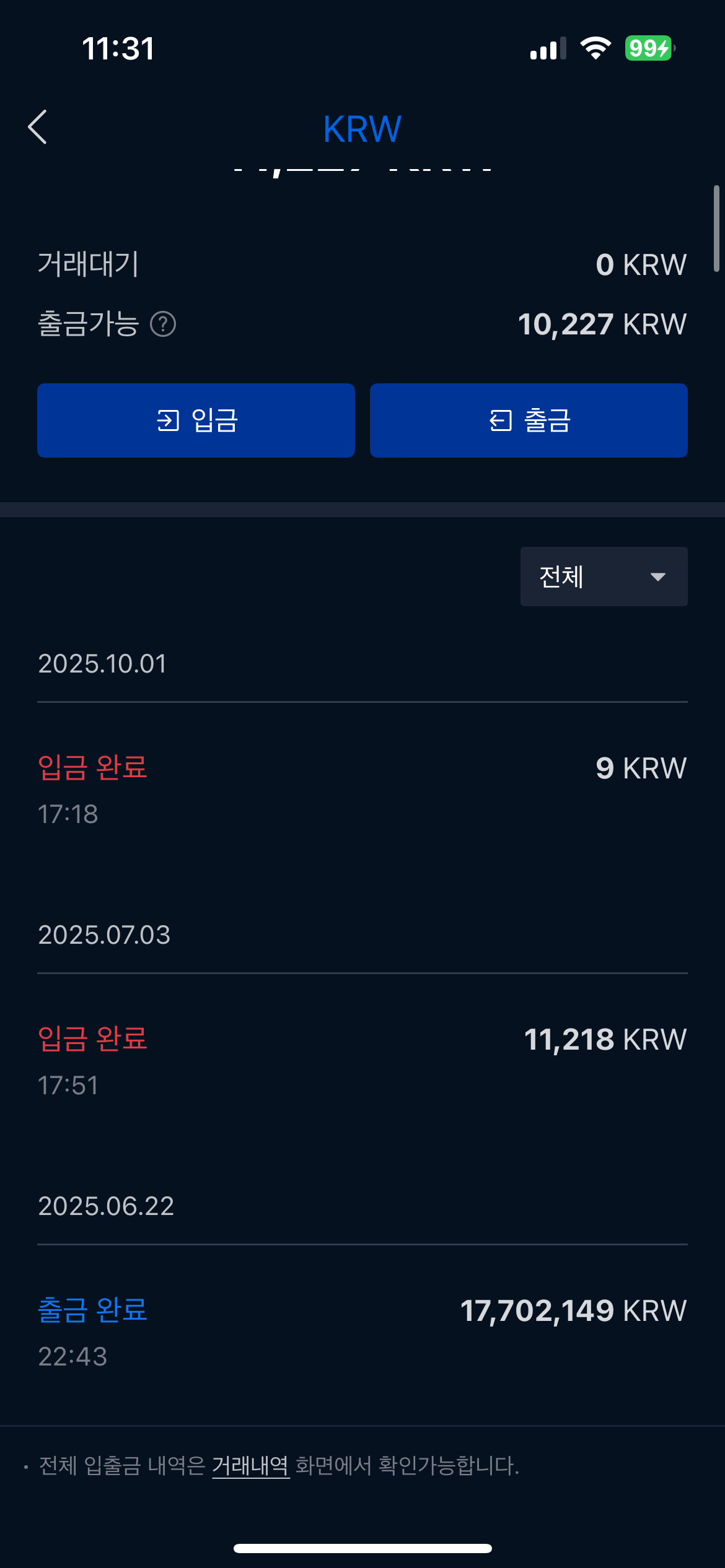Open the 전체 transaction filter dropdown
This screenshot has width=725, height=1568.
point(603,576)
